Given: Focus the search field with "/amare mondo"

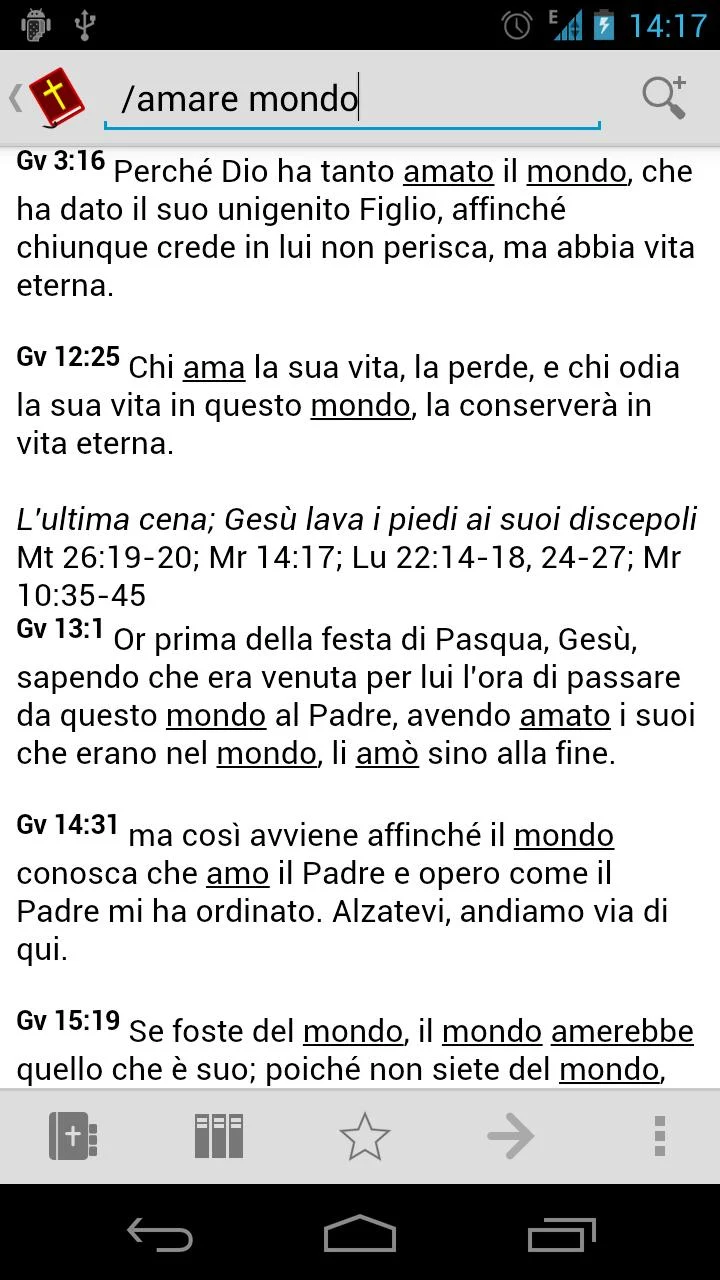Looking at the screenshot, I should [350, 99].
